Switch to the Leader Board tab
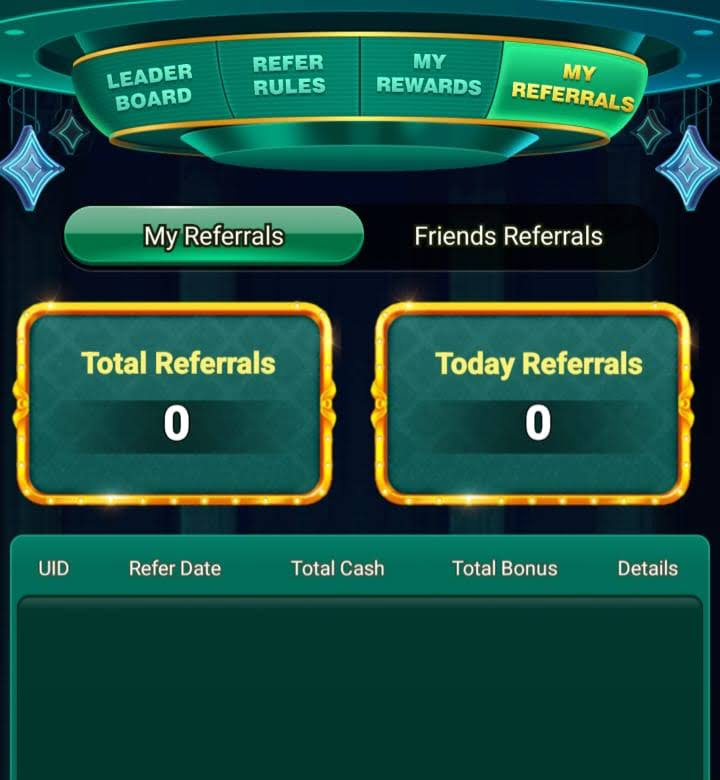This screenshot has width=720, height=780. (149, 87)
